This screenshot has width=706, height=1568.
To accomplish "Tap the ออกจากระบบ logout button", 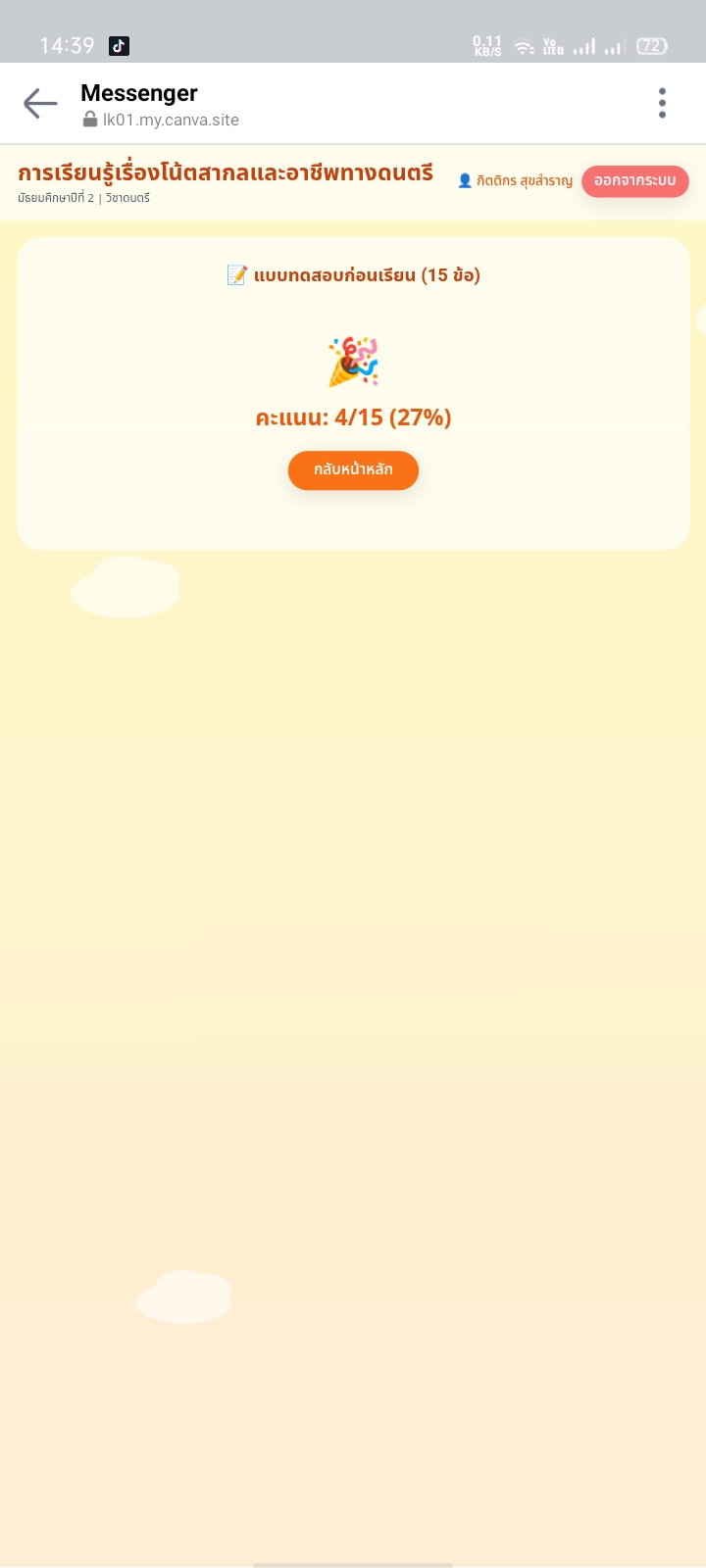I will (x=635, y=181).
